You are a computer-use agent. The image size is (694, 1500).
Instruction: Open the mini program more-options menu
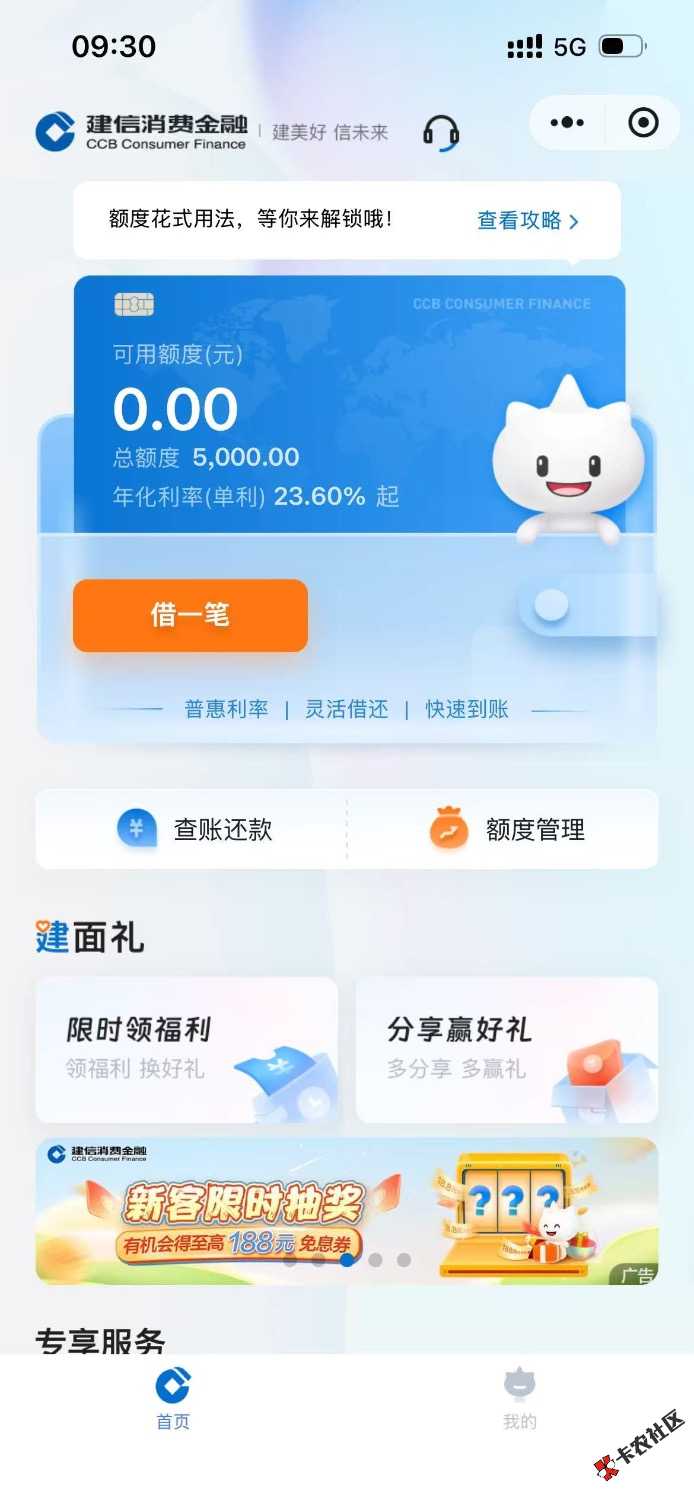click(x=567, y=122)
